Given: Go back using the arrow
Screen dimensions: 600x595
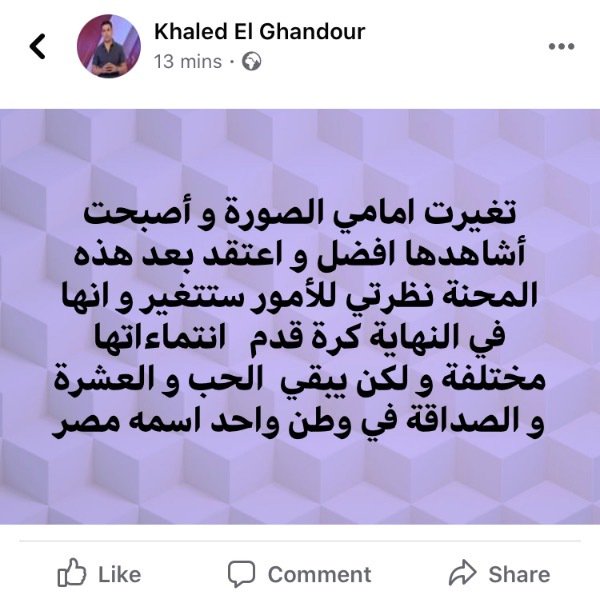Looking at the screenshot, I should click(x=38, y=46).
